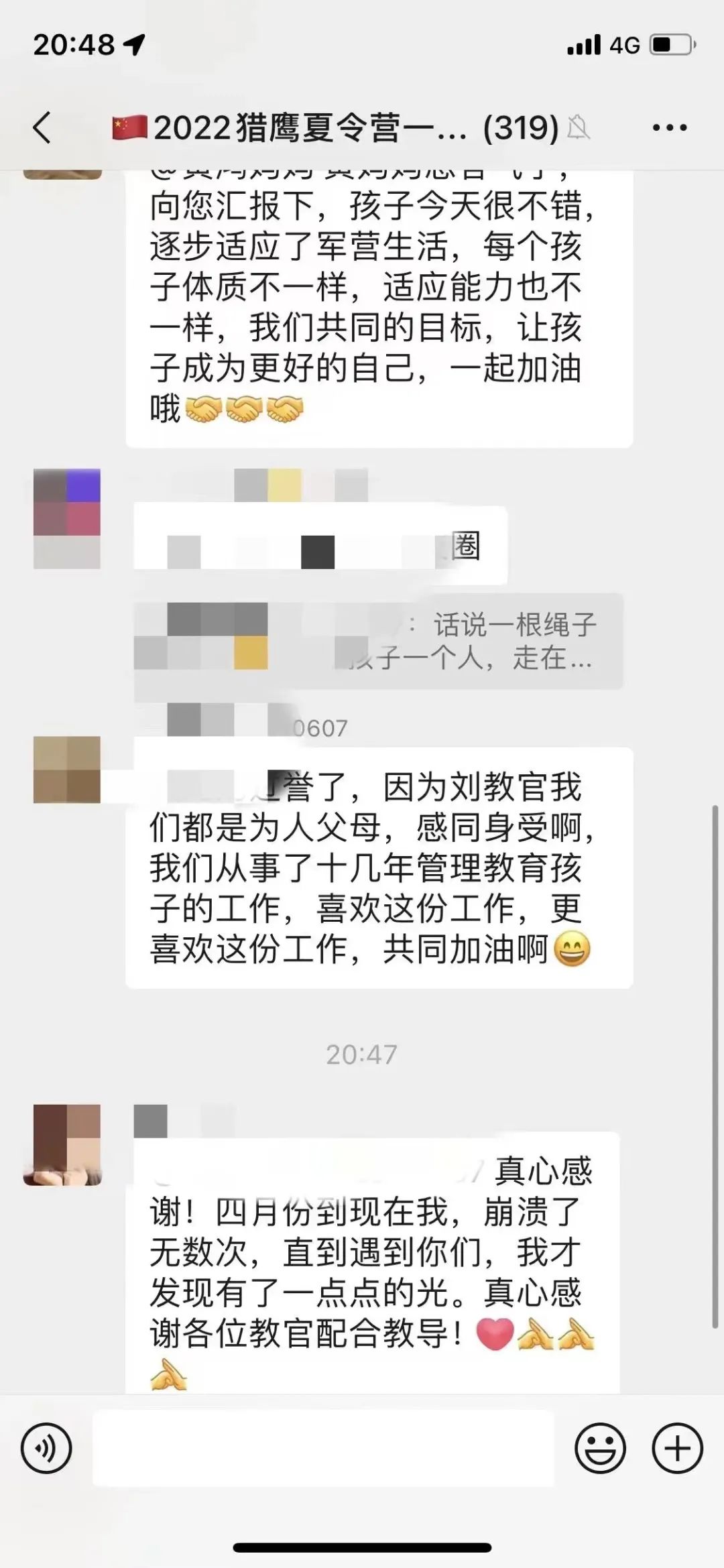Image resolution: width=724 pixels, height=1568 pixels.
Task: Go back from the group chat
Action: 42,127
